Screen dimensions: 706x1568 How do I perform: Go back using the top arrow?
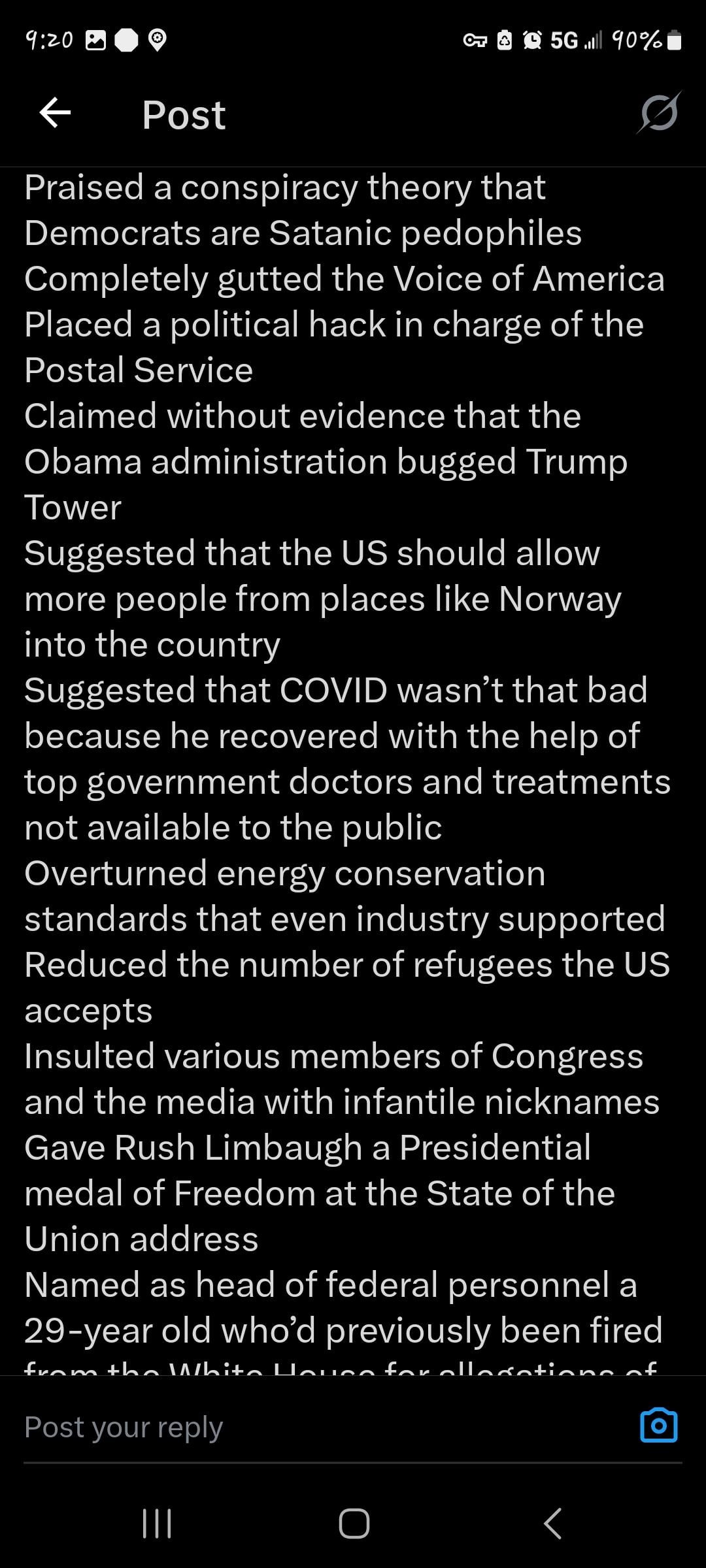pyautogui.click(x=55, y=113)
